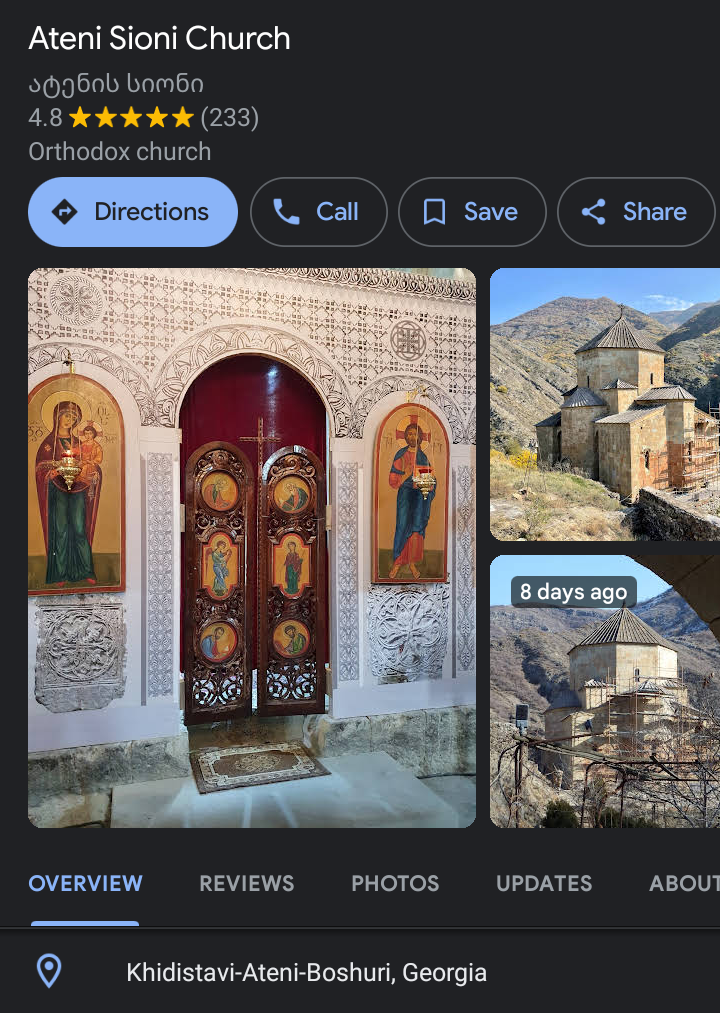This screenshot has width=720, height=1013.
Task: Switch to the Photos tab
Action: pyautogui.click(x=395, y=884)
